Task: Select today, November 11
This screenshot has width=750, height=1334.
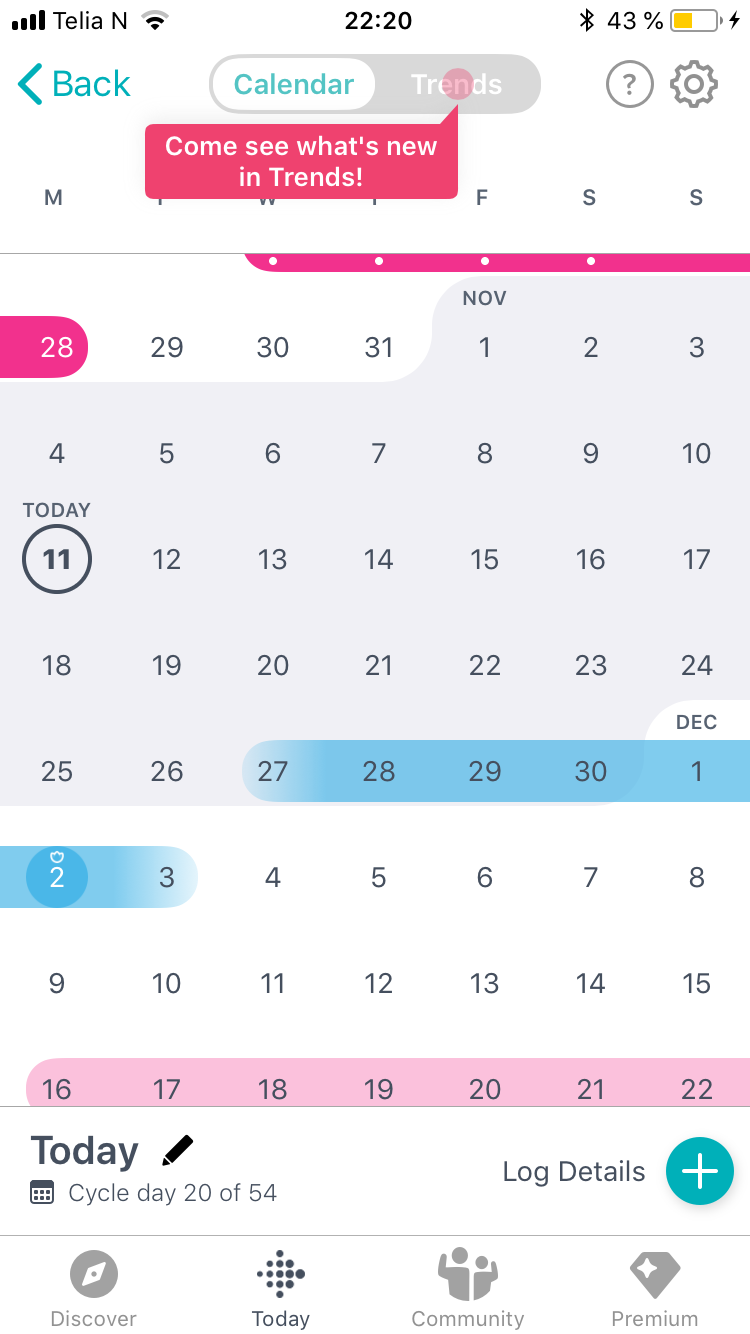Action: tap(57, 559)
